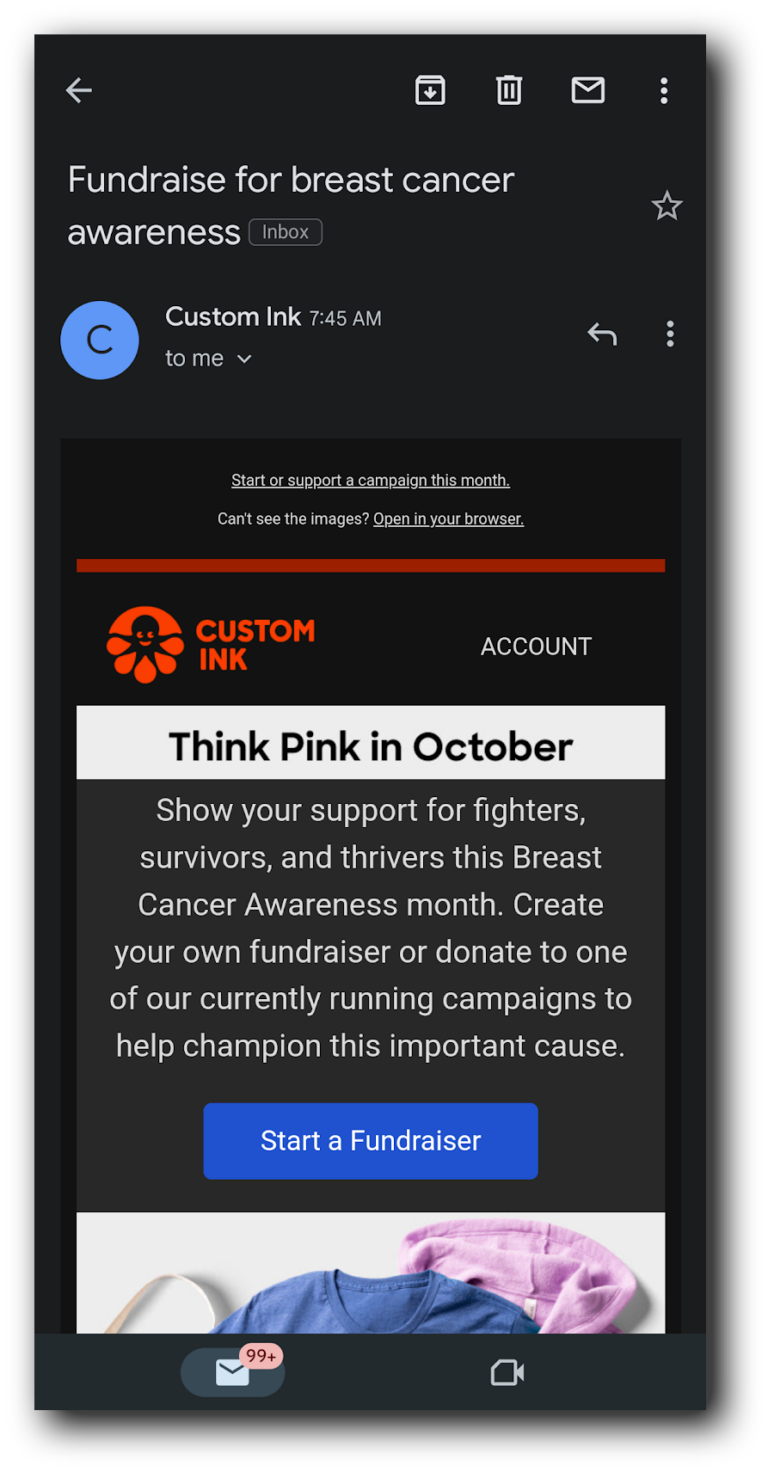Star the breast cancer awareness email
768x1472 pixels.
667,207
